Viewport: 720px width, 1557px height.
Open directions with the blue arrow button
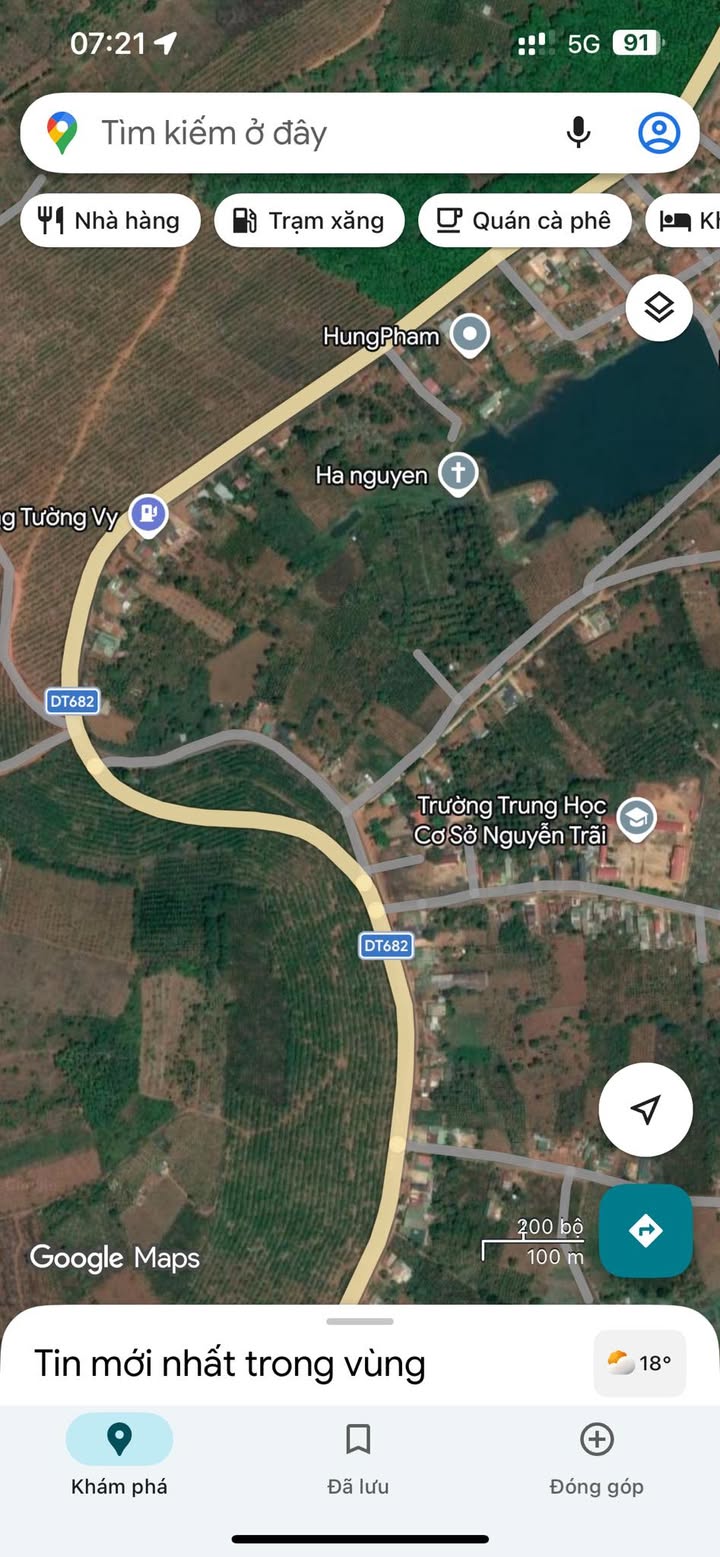[645, 1230]
